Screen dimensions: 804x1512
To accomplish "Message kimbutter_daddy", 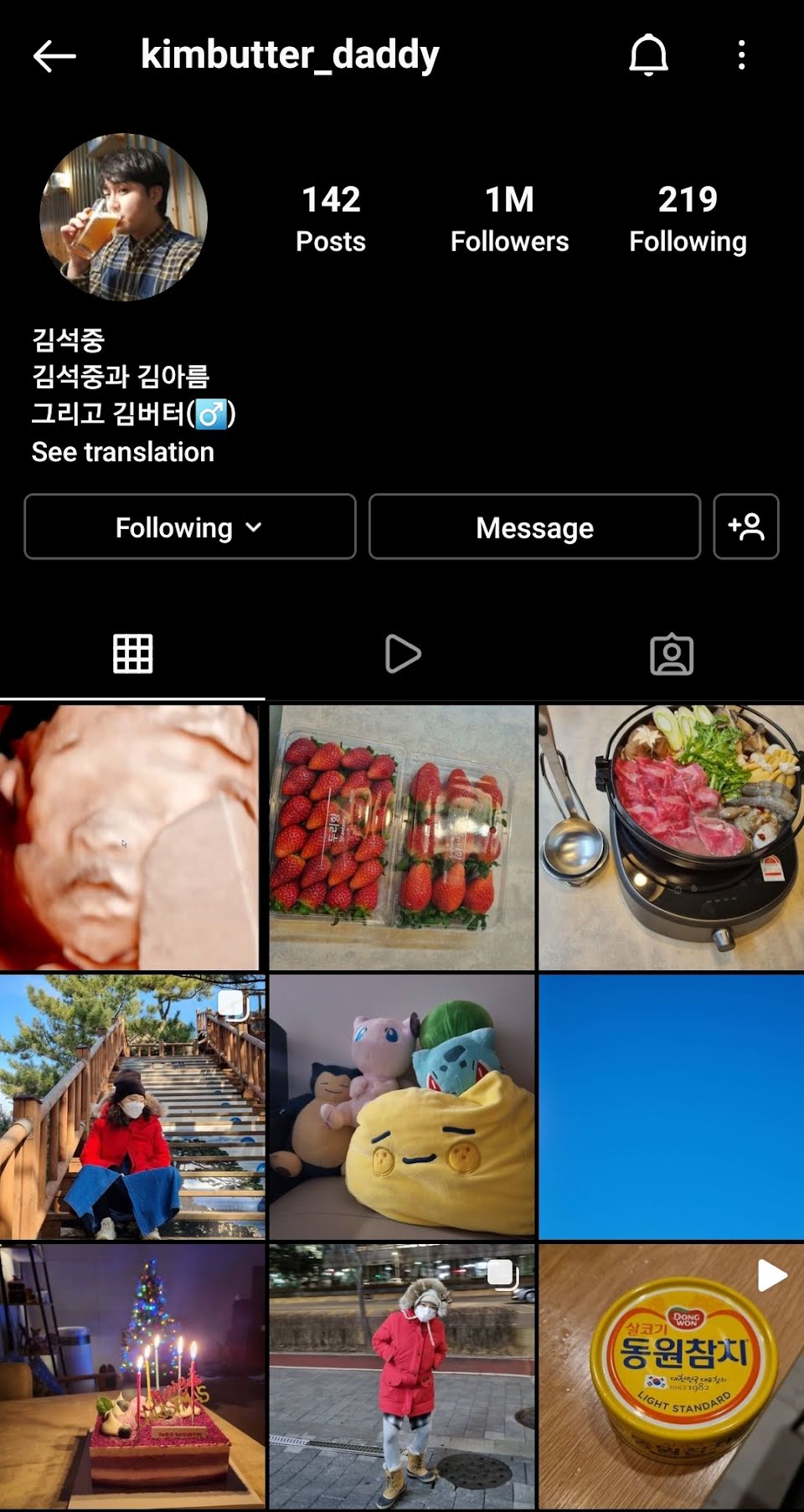I will [534, 527].
